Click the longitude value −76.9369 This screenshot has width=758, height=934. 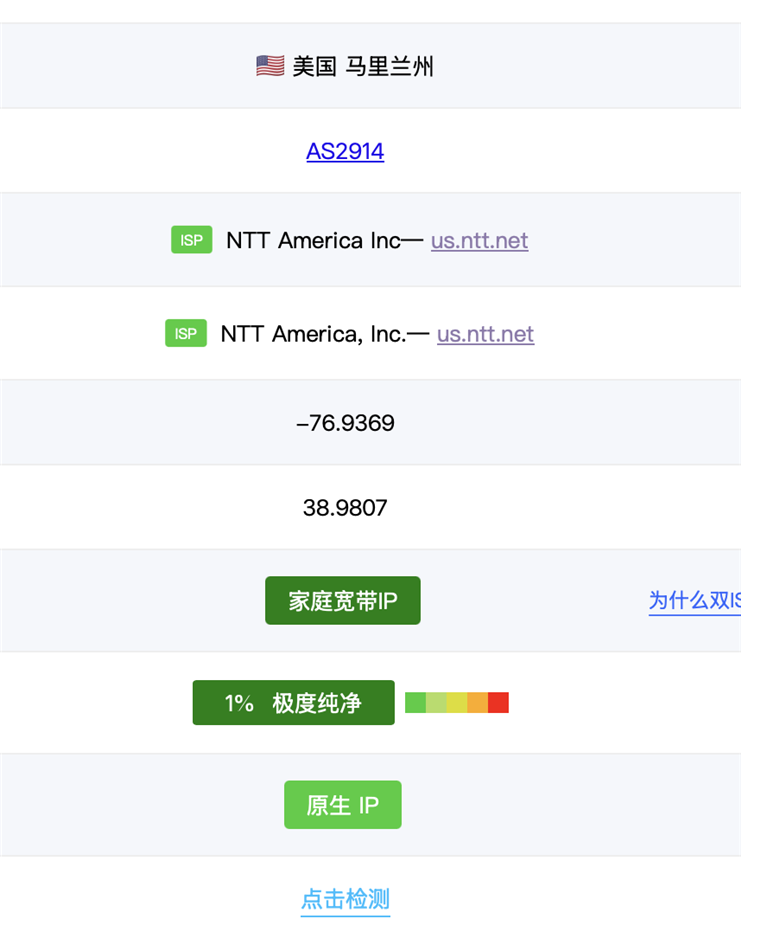[x=344, y=422]
